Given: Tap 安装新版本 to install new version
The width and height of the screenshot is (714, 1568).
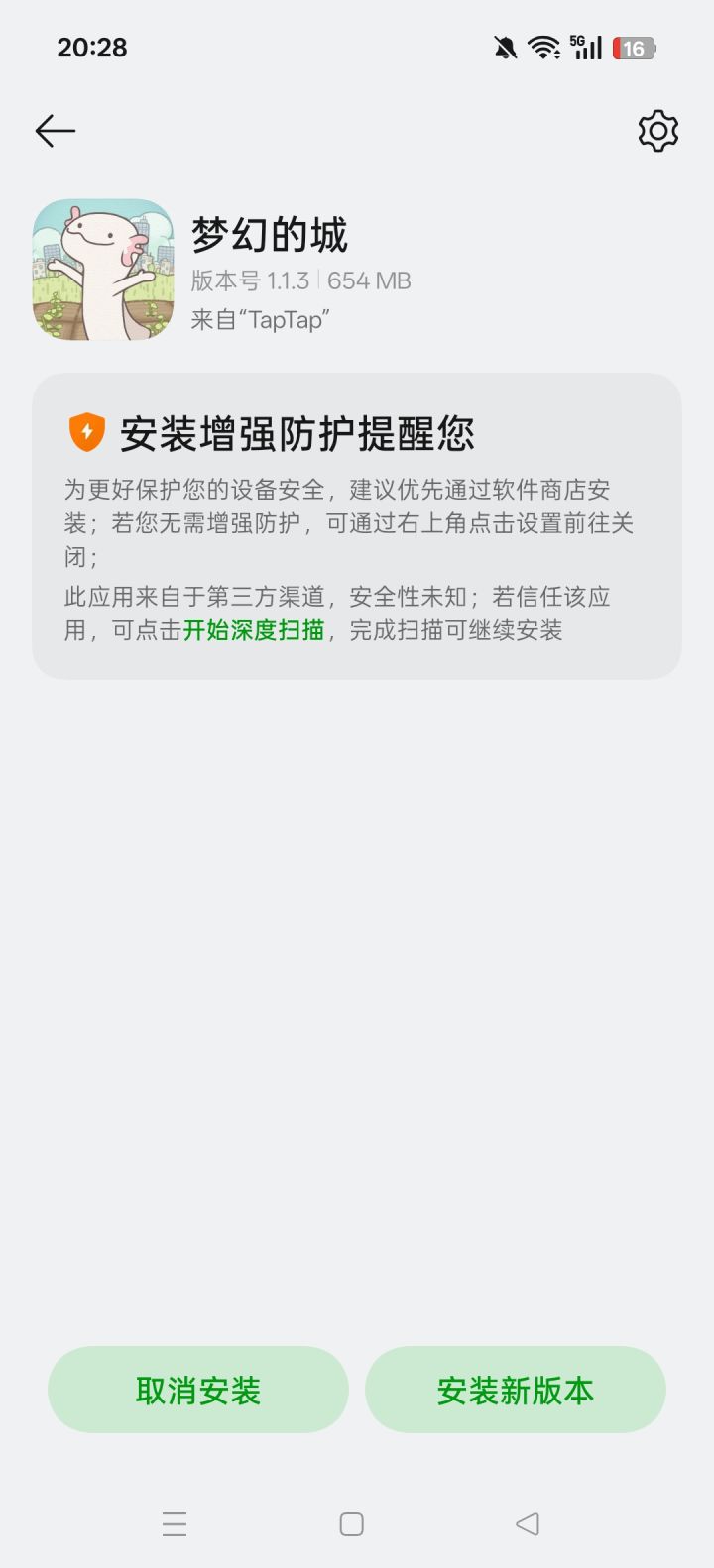Looking at the screenshot, I should (x=516, y=1390).
